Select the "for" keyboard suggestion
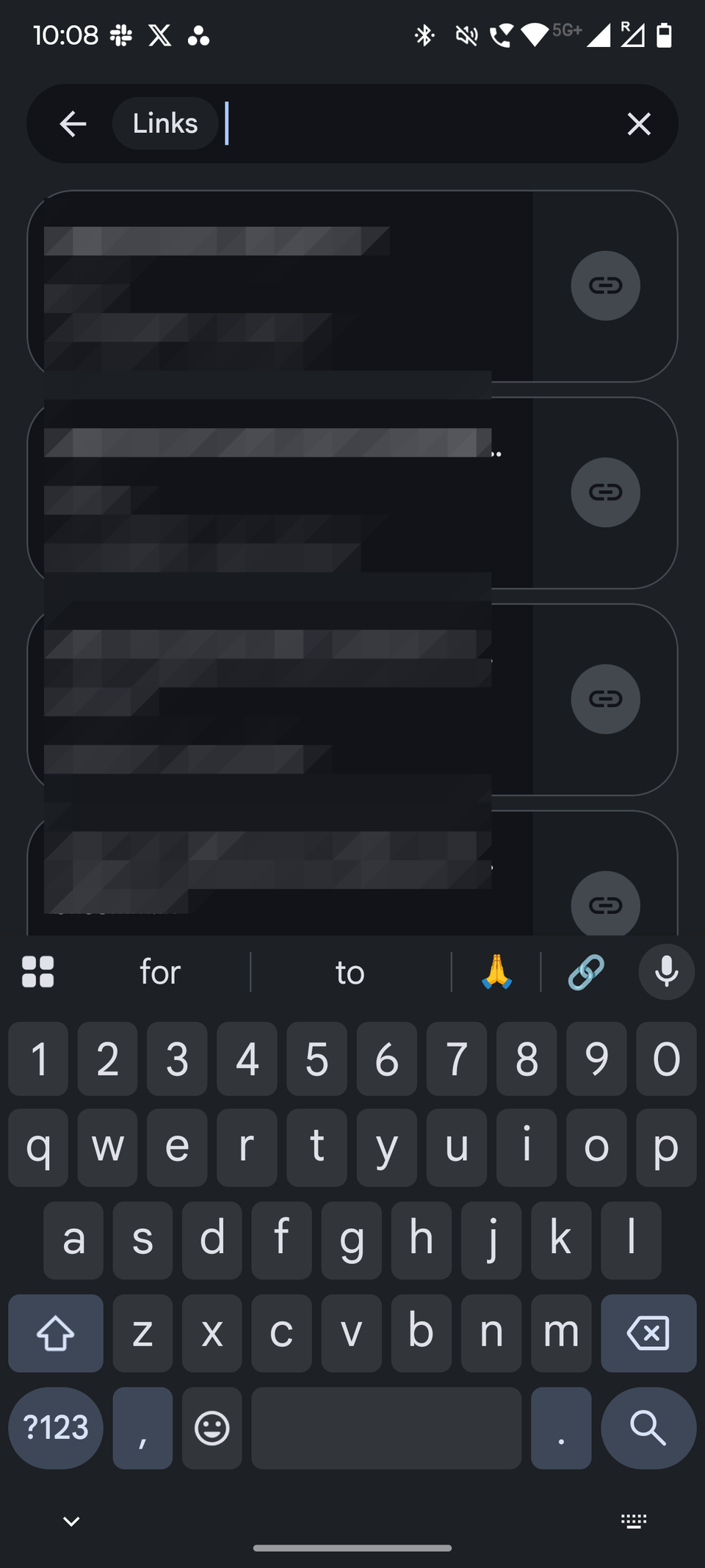 (x=160, y=973)
